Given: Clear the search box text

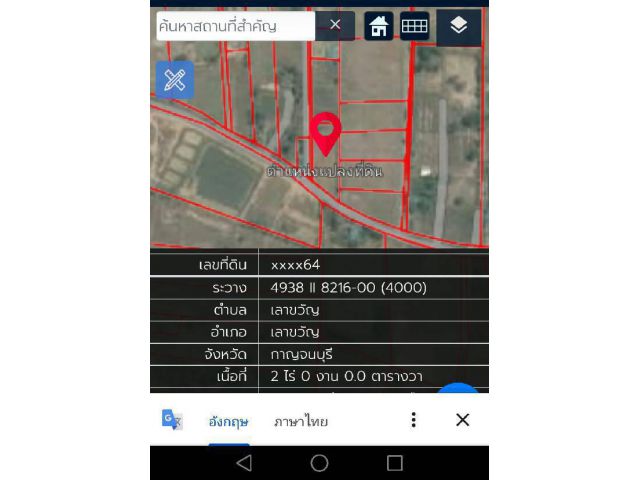Looking at the screenshot, I should click(335, 25).
